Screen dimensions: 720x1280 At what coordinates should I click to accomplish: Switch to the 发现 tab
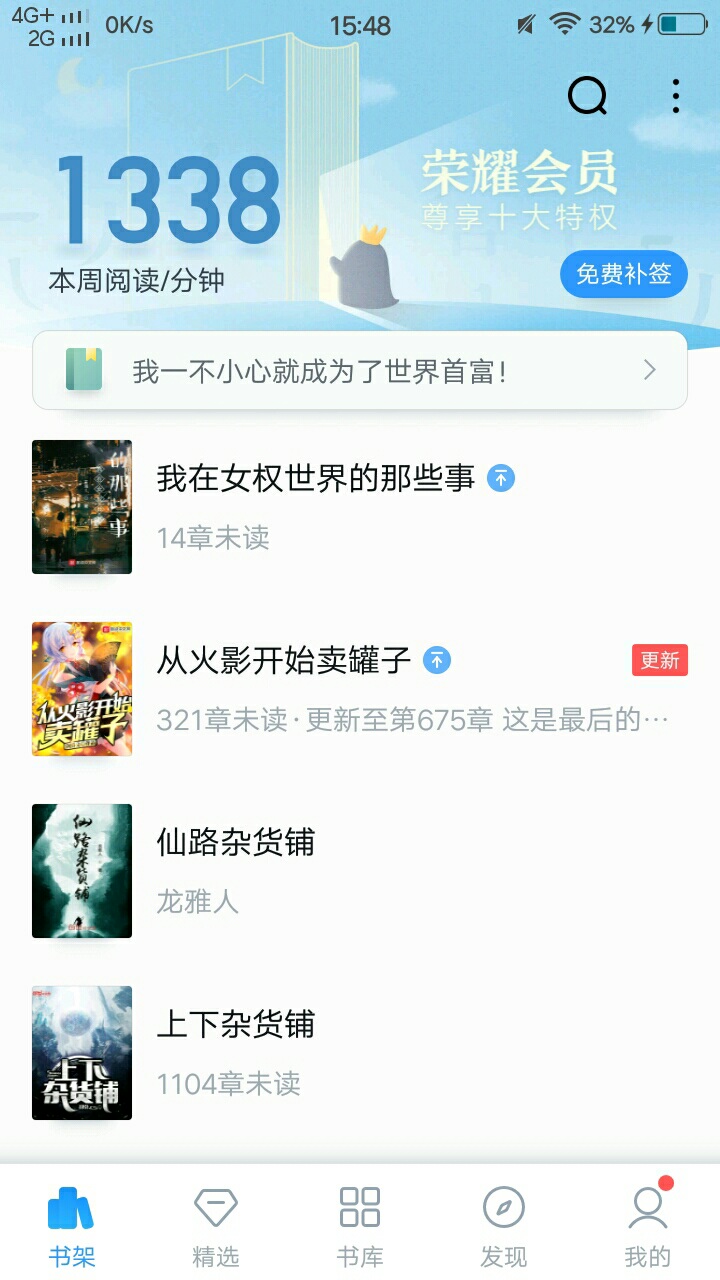pyautogui.click(x=504, y=1226)
